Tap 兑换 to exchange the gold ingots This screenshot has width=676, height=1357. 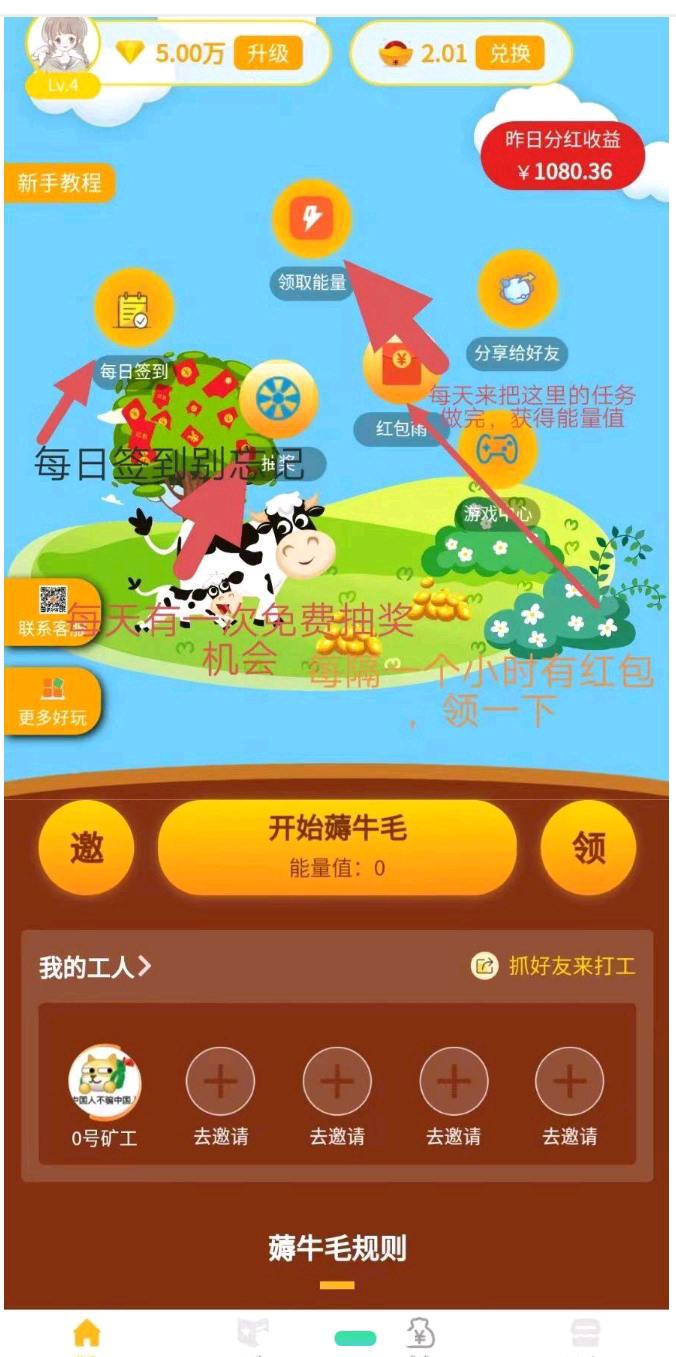pos(509,53)
